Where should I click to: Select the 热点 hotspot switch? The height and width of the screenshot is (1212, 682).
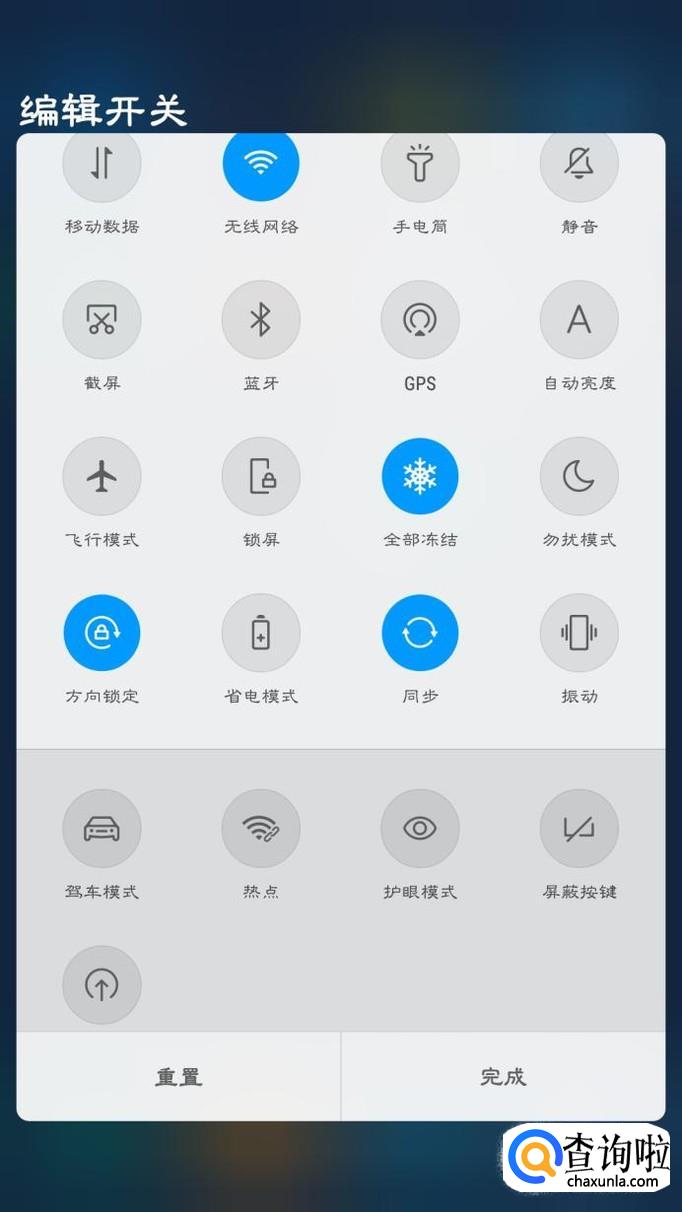pos(261,829)
